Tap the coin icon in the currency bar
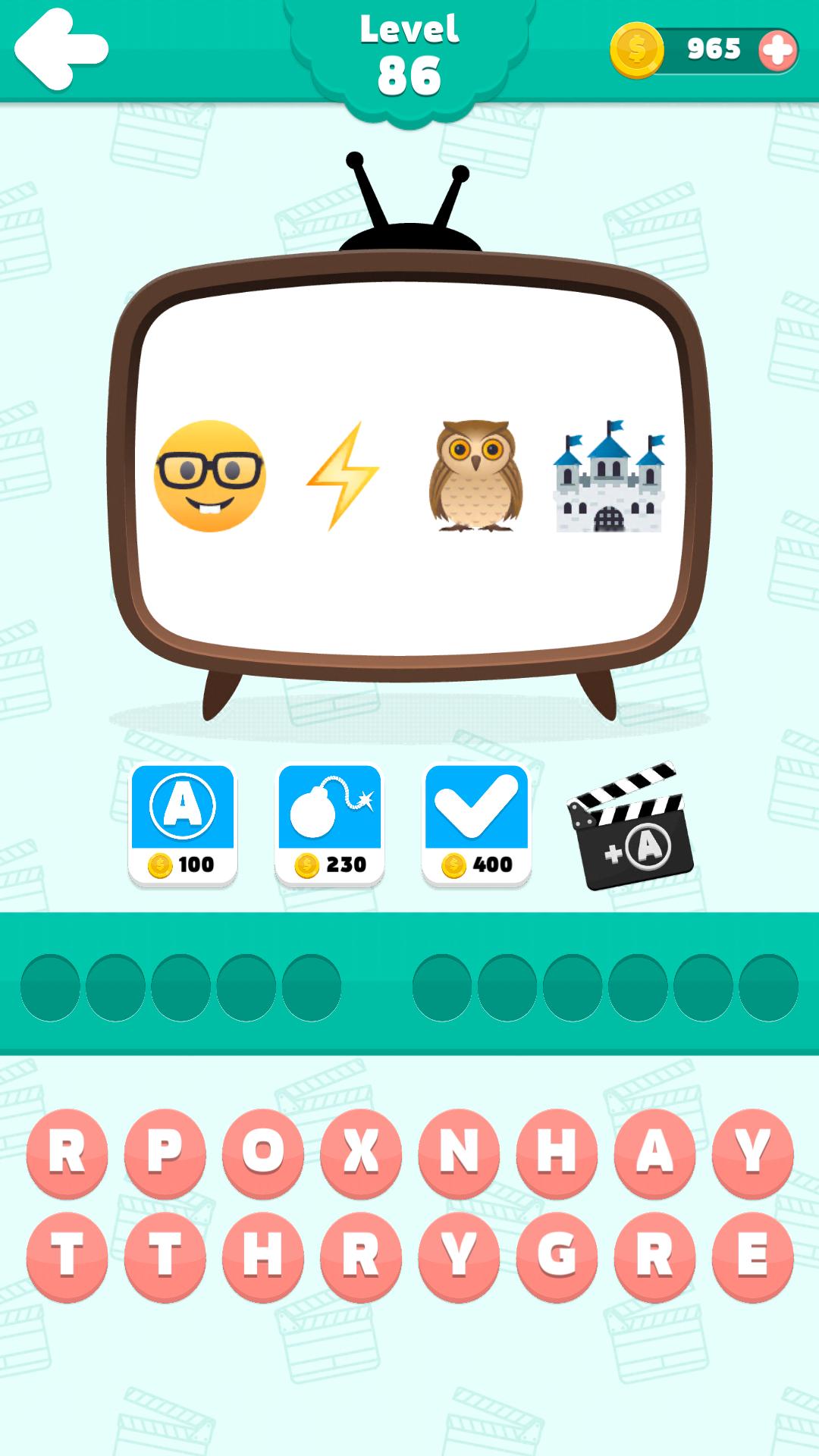This screenshot has width=819, height=1456. [x=637, y=50]
